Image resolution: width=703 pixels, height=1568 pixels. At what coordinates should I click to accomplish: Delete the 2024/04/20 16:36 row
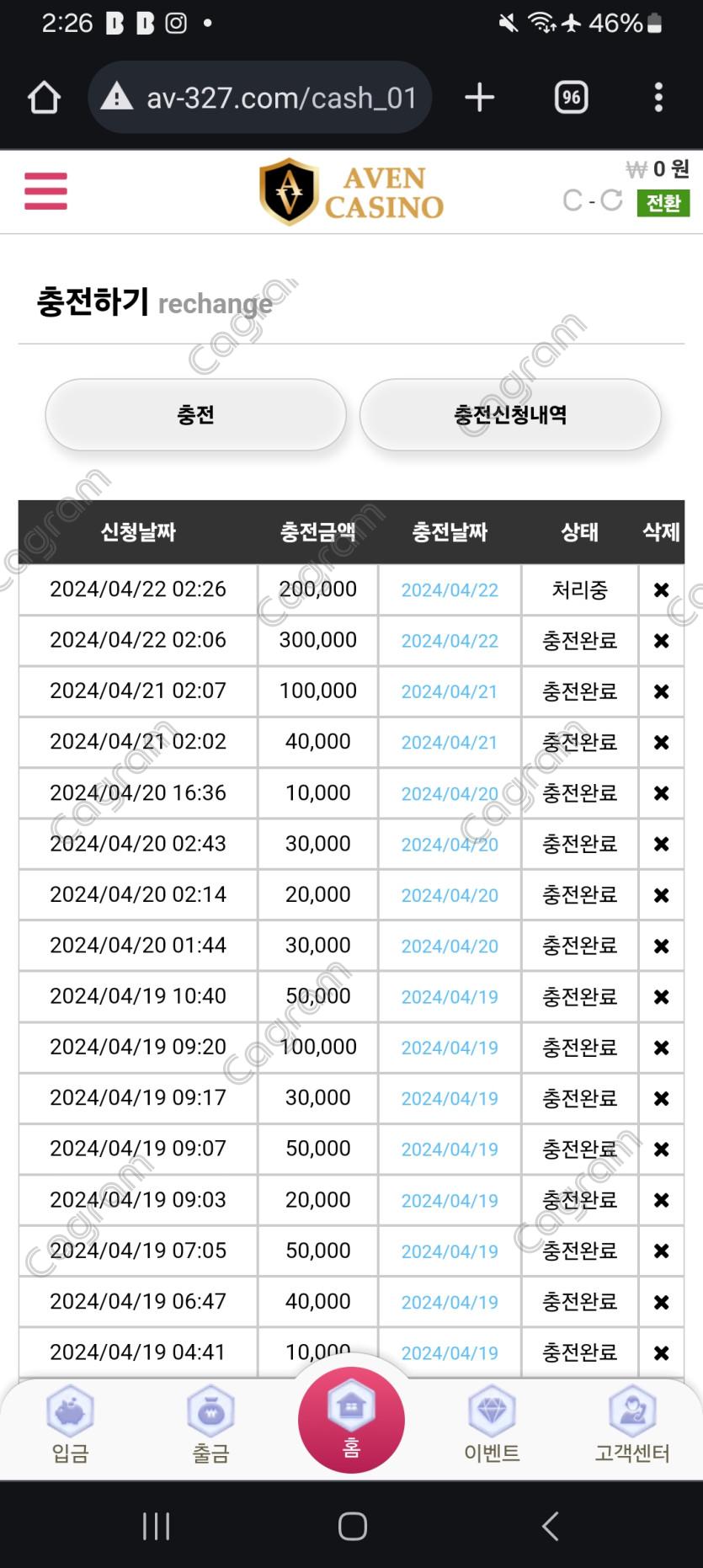(x=662, y=793)
